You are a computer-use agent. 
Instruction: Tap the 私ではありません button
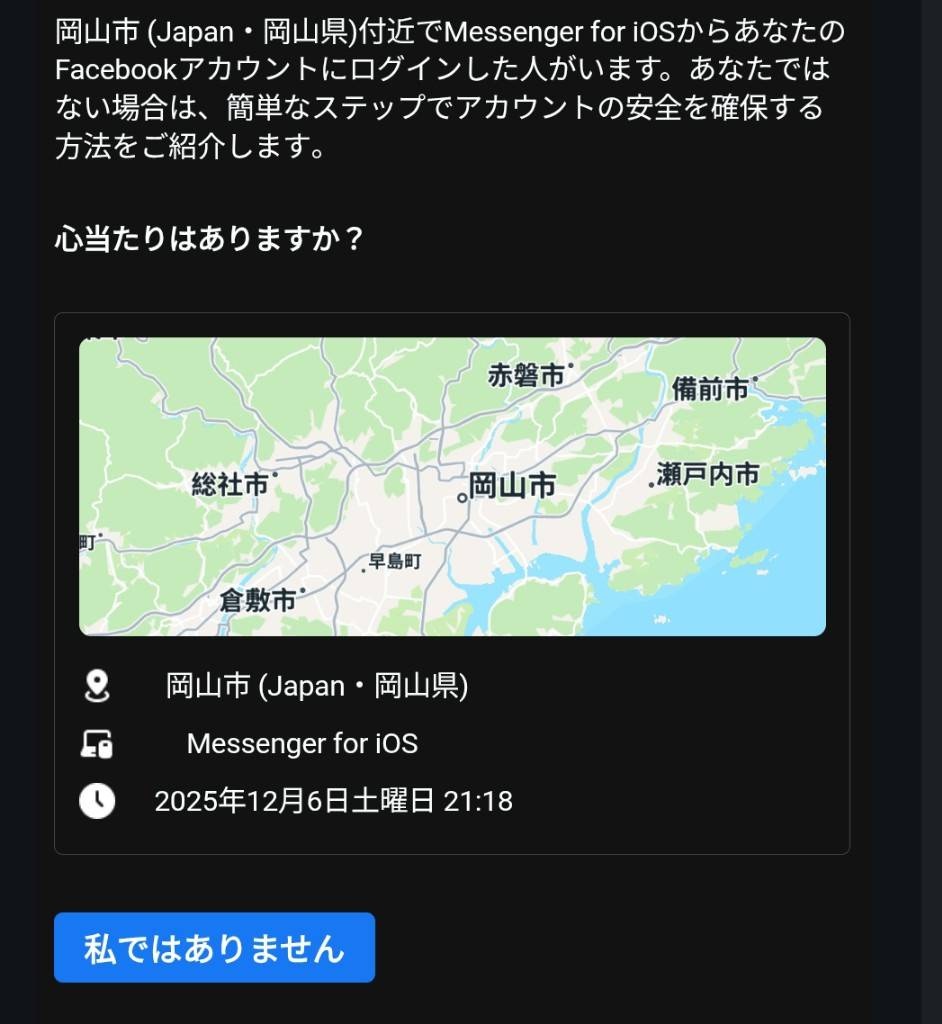214,947
